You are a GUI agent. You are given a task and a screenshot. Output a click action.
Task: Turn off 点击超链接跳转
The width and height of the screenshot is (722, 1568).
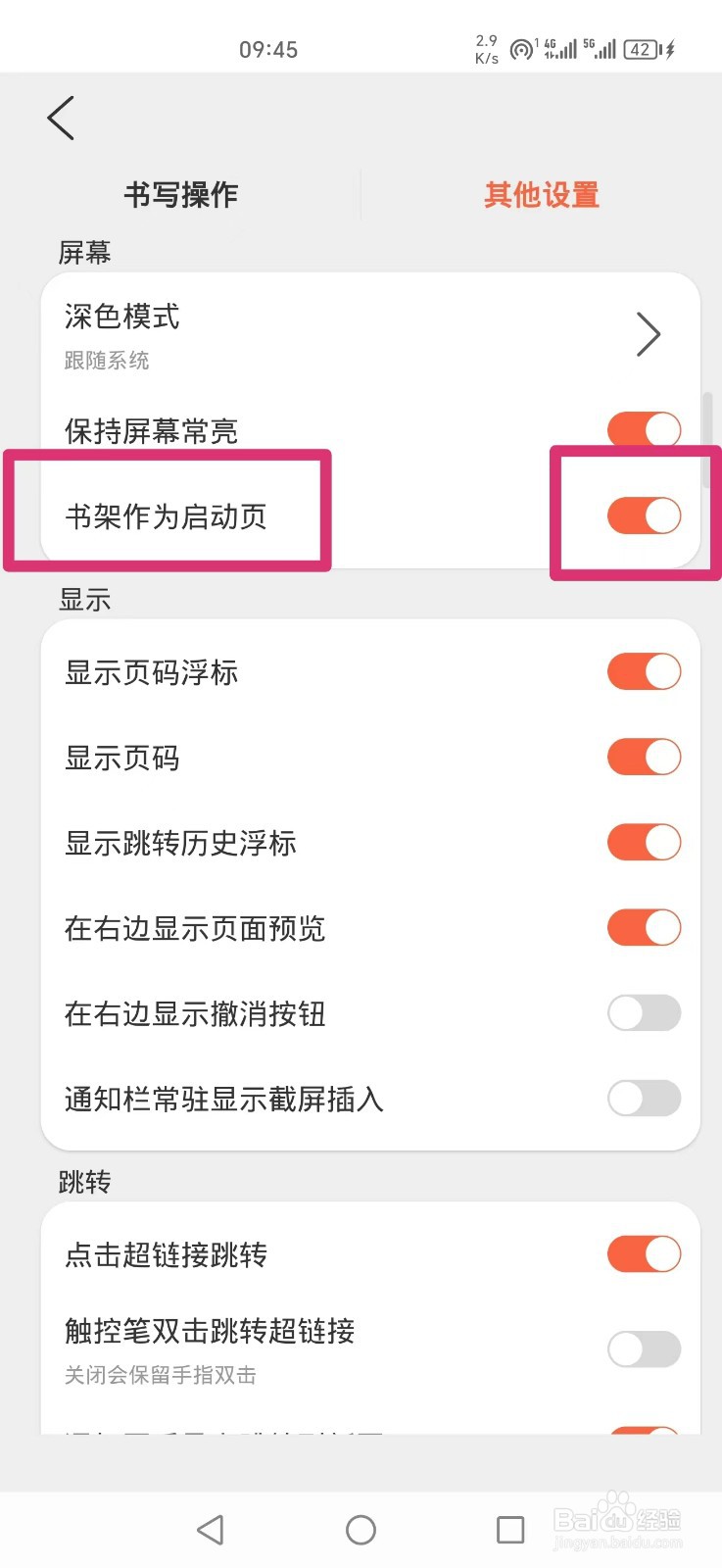(643, 1253)
